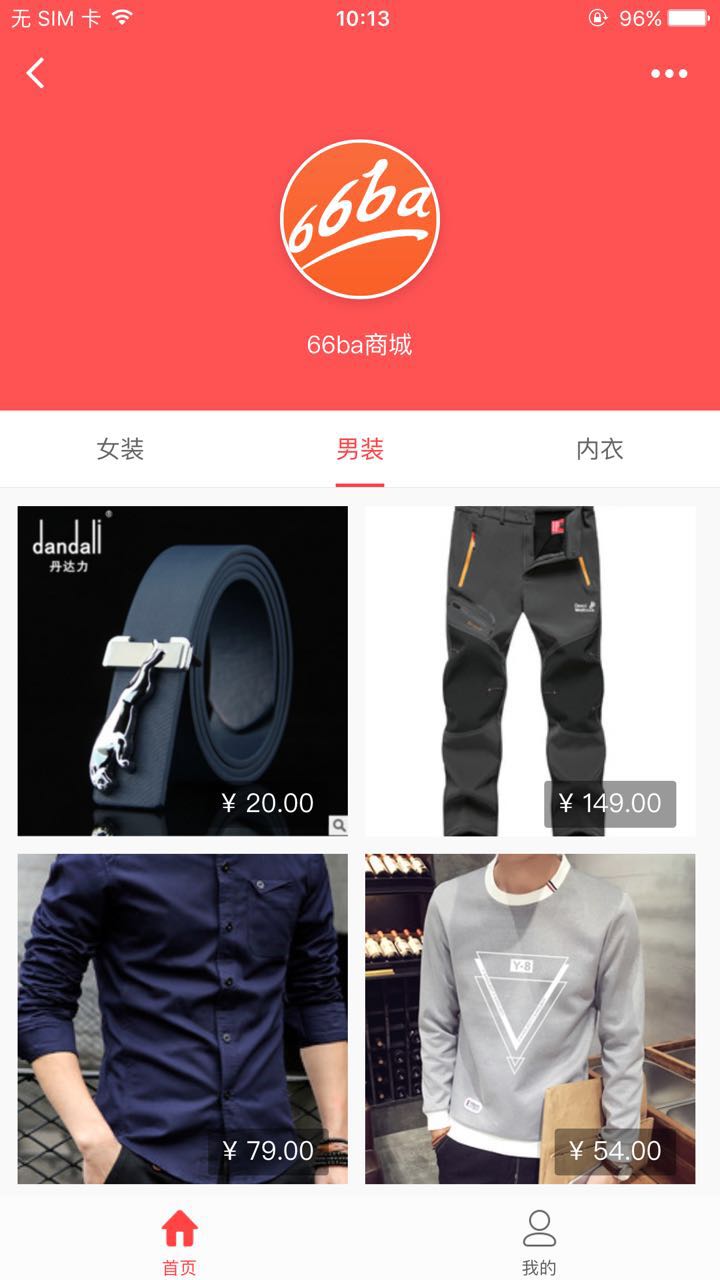View the grey sweatshirt priced ¥54.00

530,1018
